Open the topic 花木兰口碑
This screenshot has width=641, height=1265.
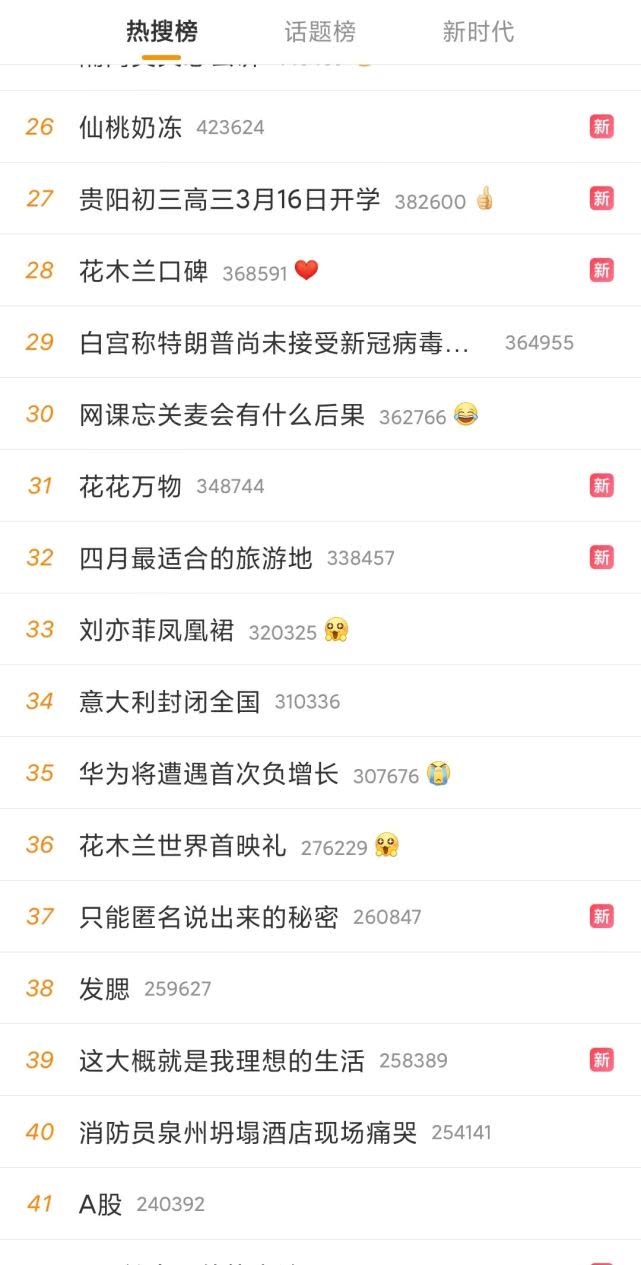[144, 271]
